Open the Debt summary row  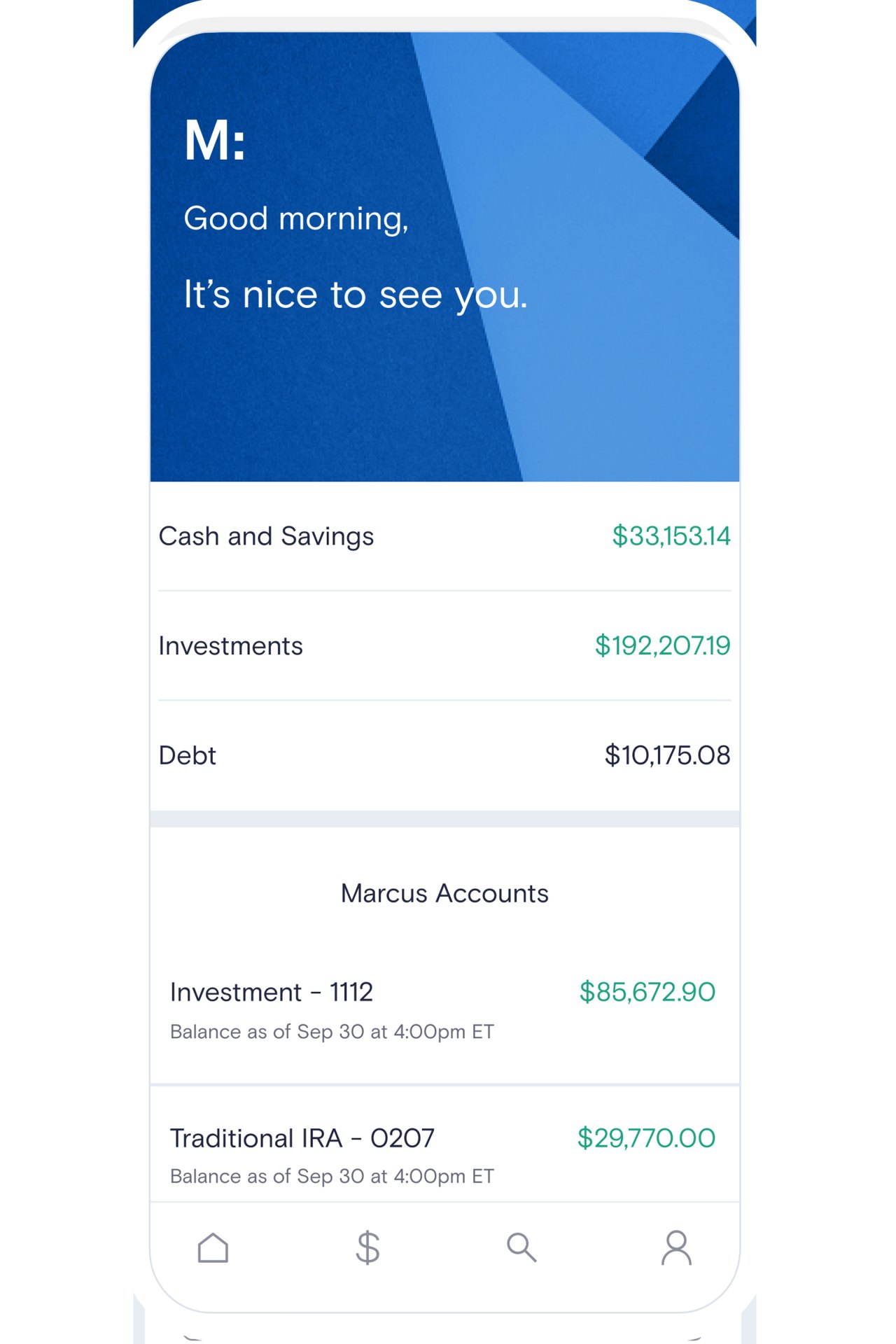pyautogui.click(x=187, y=755)
